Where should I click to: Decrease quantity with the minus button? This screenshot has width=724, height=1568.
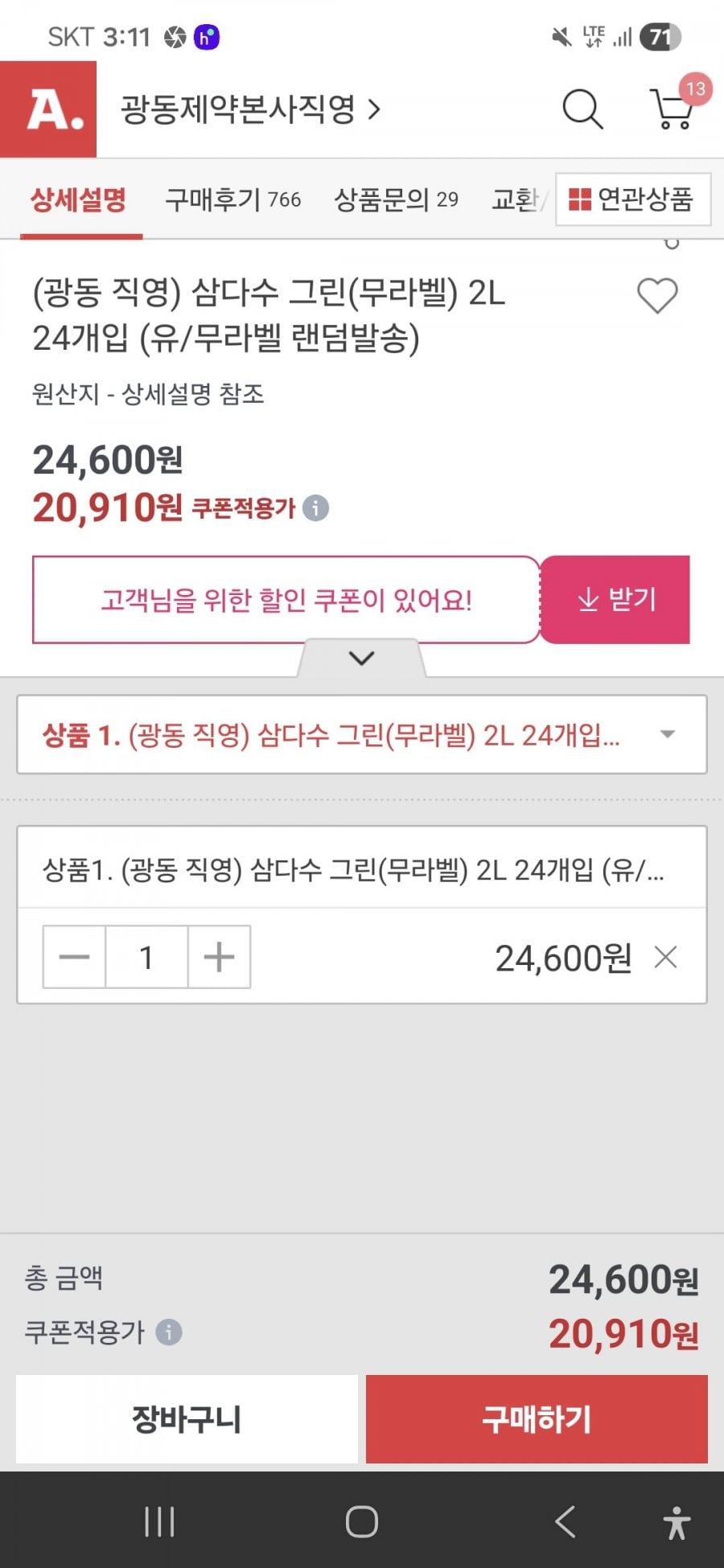74,957
